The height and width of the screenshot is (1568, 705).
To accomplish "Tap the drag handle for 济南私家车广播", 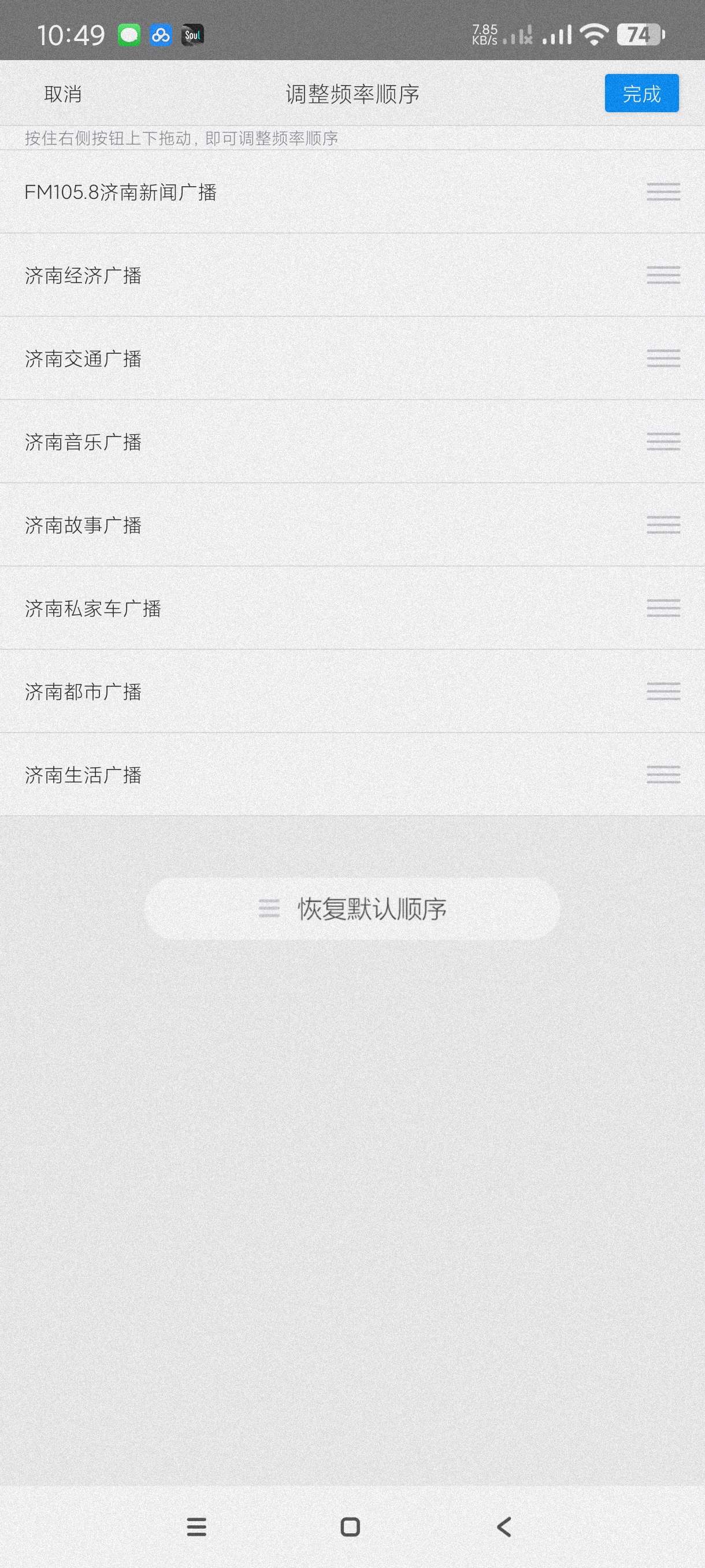I will [663, 608].
